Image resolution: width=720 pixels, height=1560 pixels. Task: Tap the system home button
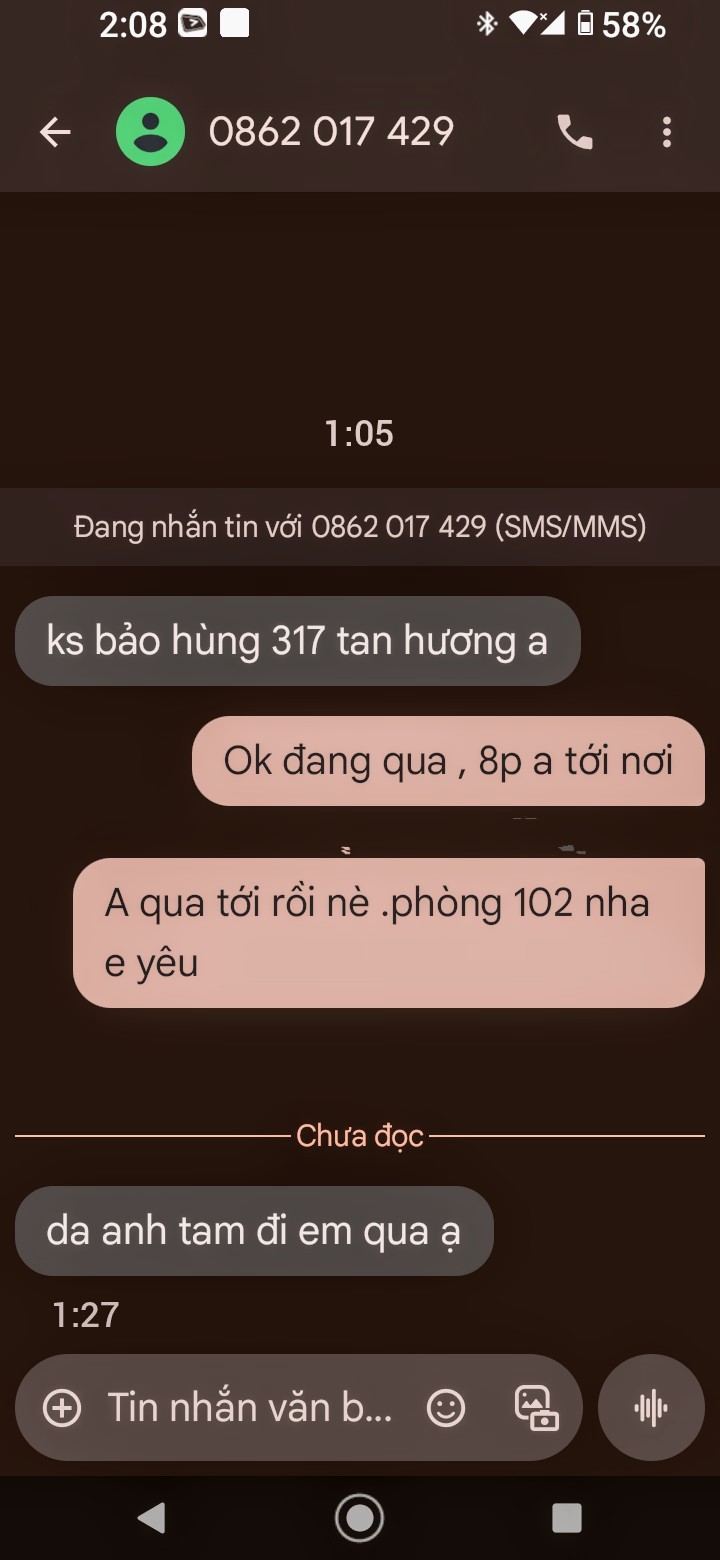click(359, 1518)
